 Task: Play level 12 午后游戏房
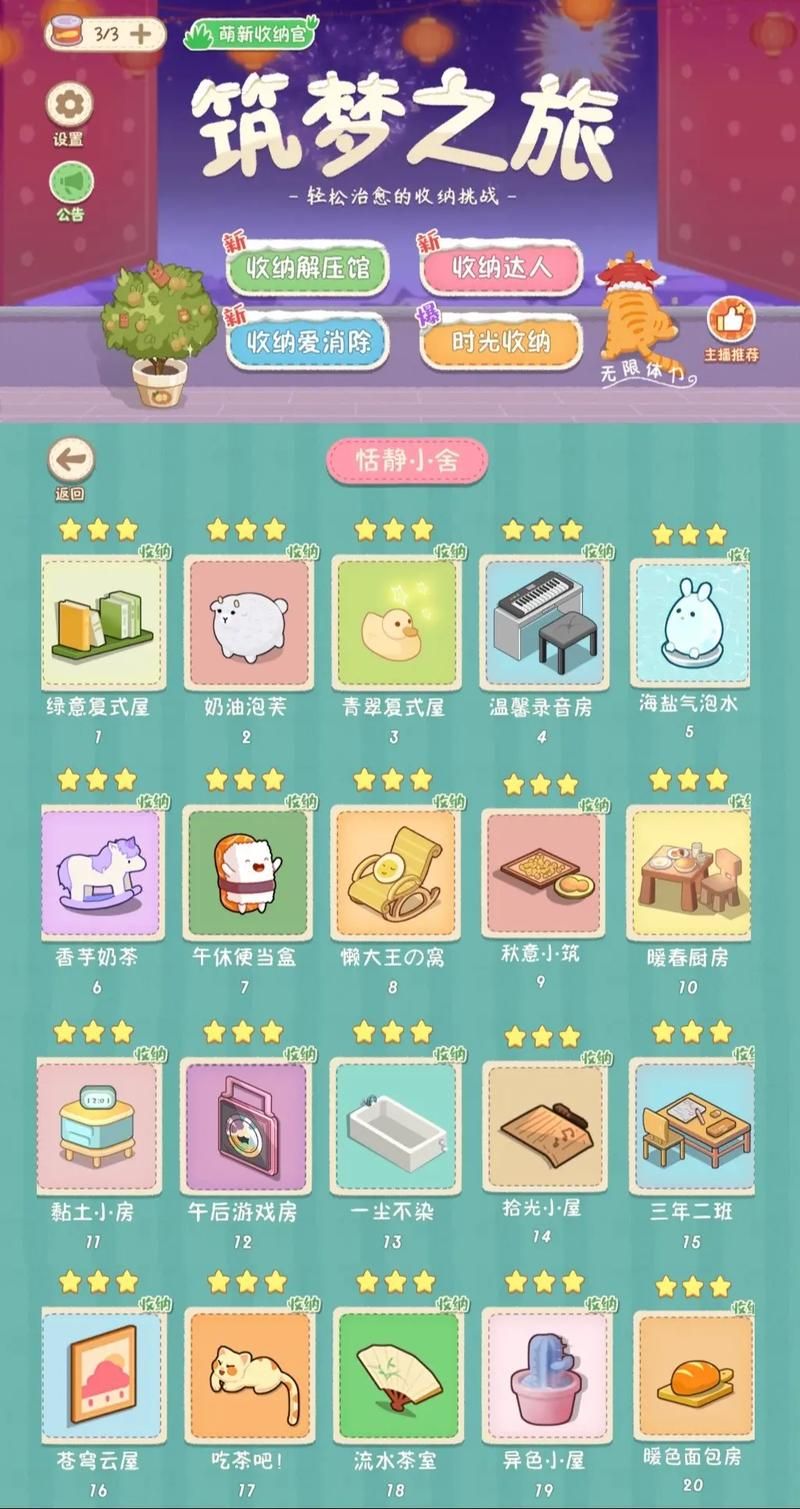246,1126
